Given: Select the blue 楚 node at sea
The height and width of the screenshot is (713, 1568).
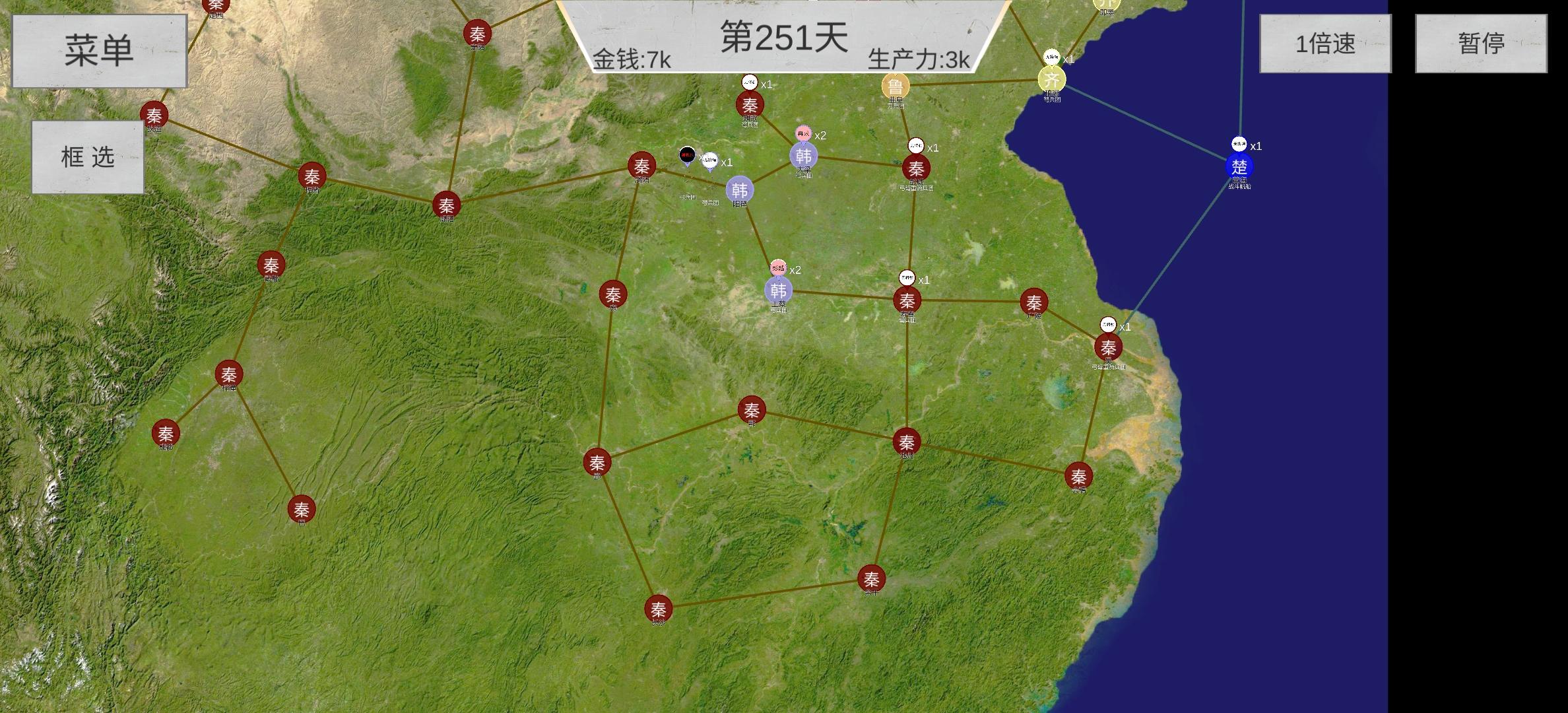Looking at the screenshot, I should pyautogui.click(x=1239, y=167).
